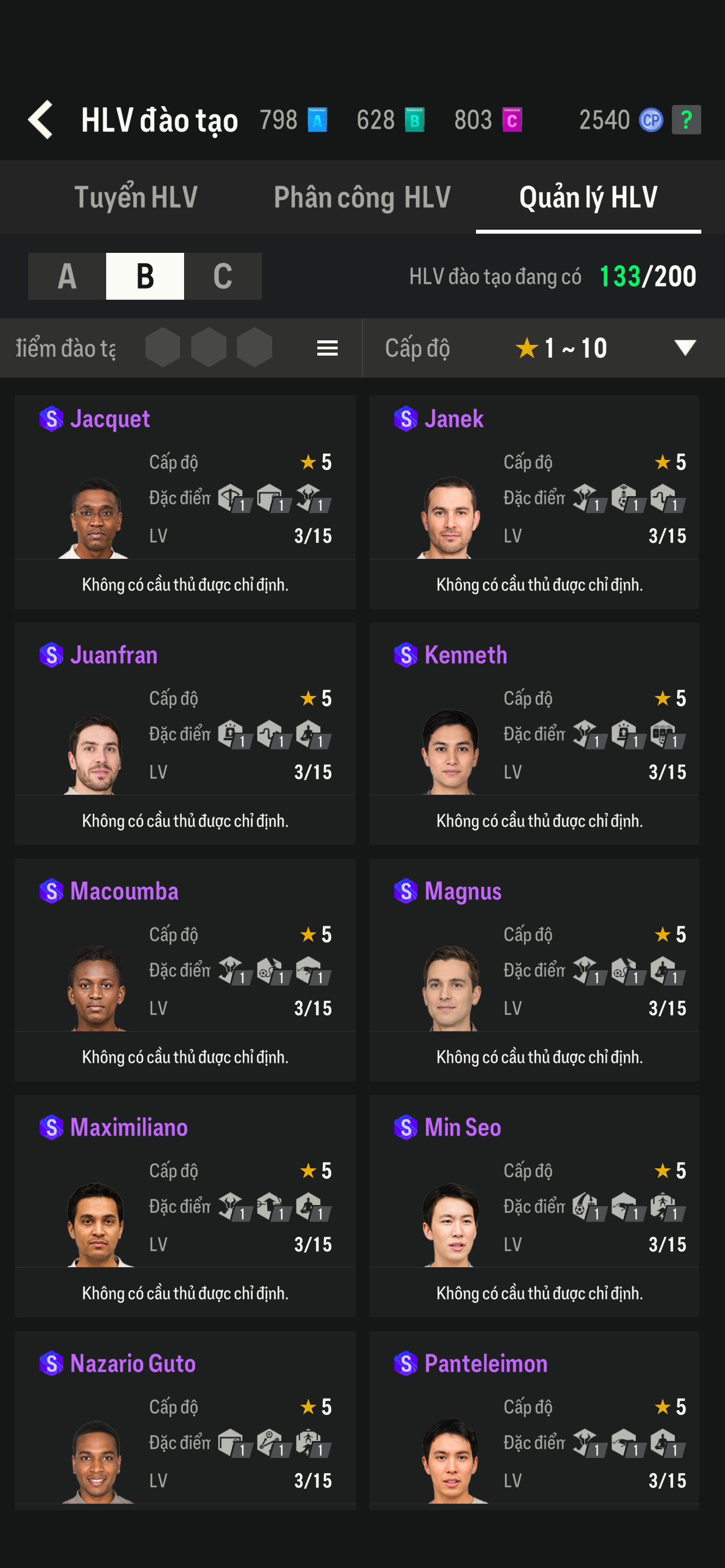Switch to the Phân công HLV tab

362,197
